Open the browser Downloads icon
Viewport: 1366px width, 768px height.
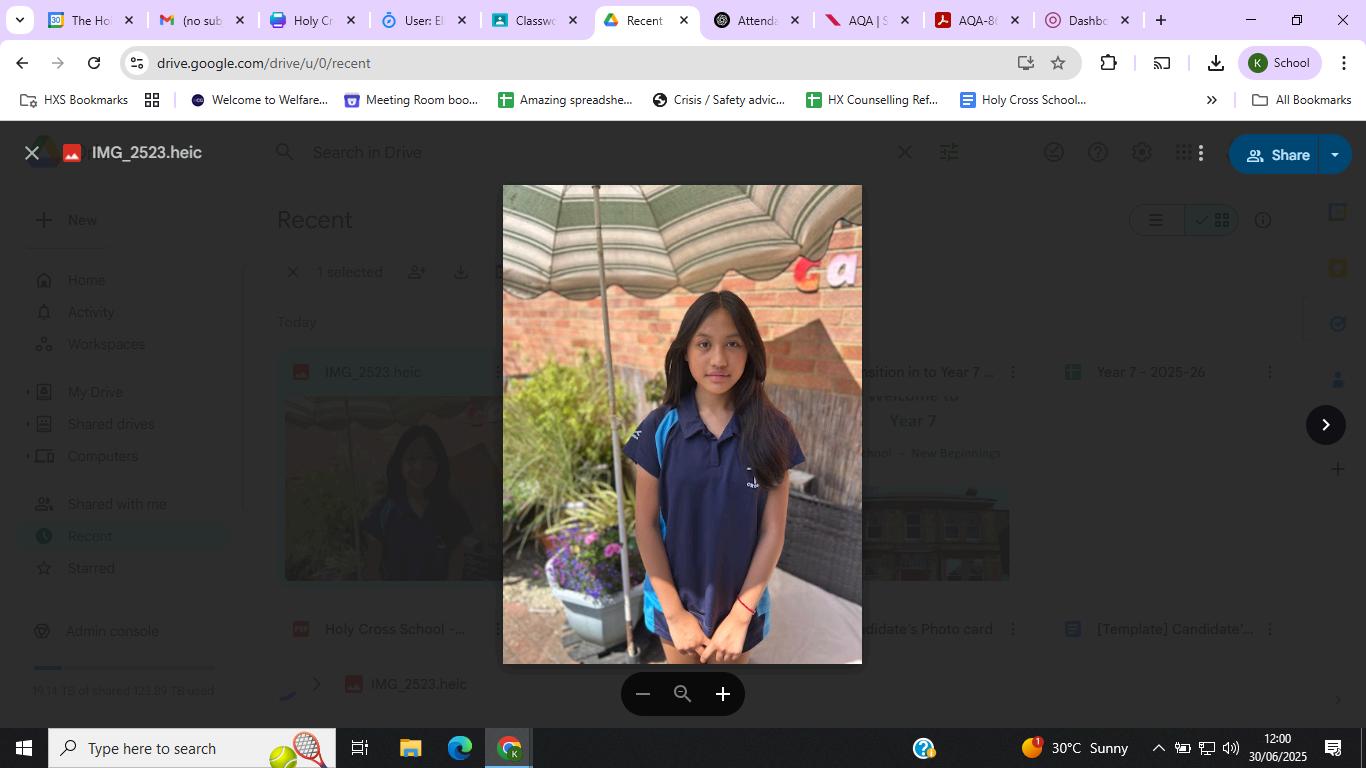tap(1215, 63)
